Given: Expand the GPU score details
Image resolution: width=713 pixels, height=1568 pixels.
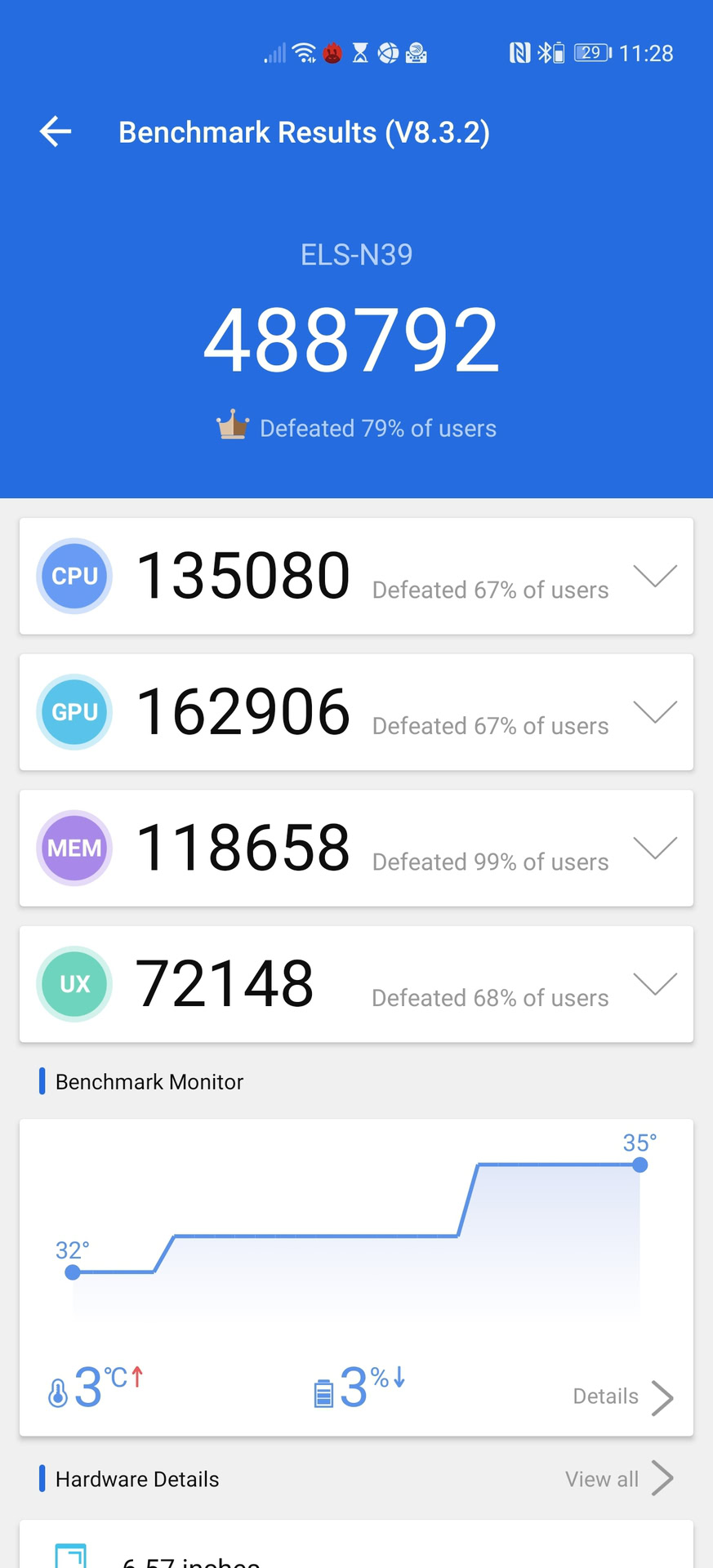Looking at the screenshot, I should pyautogui.click(x=654, y=711).
